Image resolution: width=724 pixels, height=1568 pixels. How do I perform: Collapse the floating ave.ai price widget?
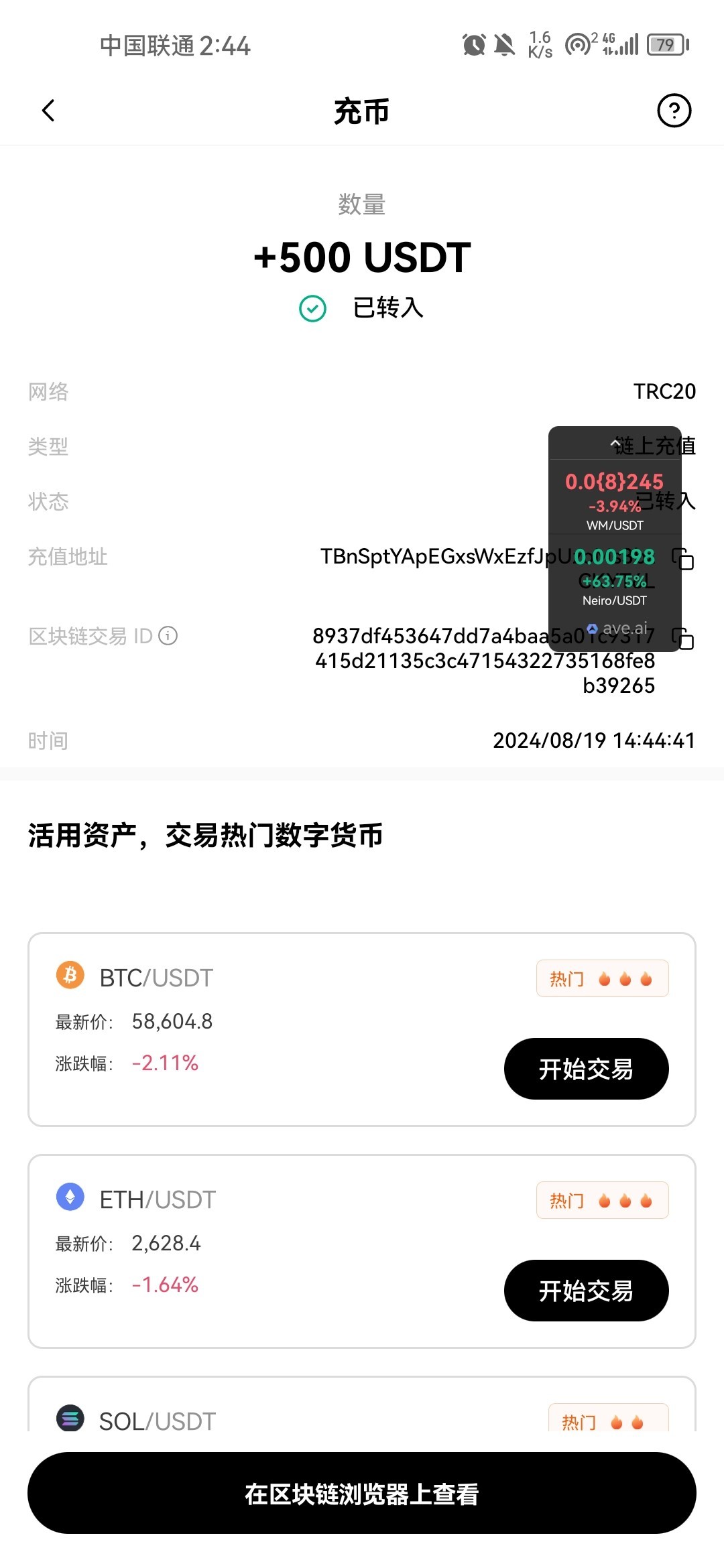(615, 443)
